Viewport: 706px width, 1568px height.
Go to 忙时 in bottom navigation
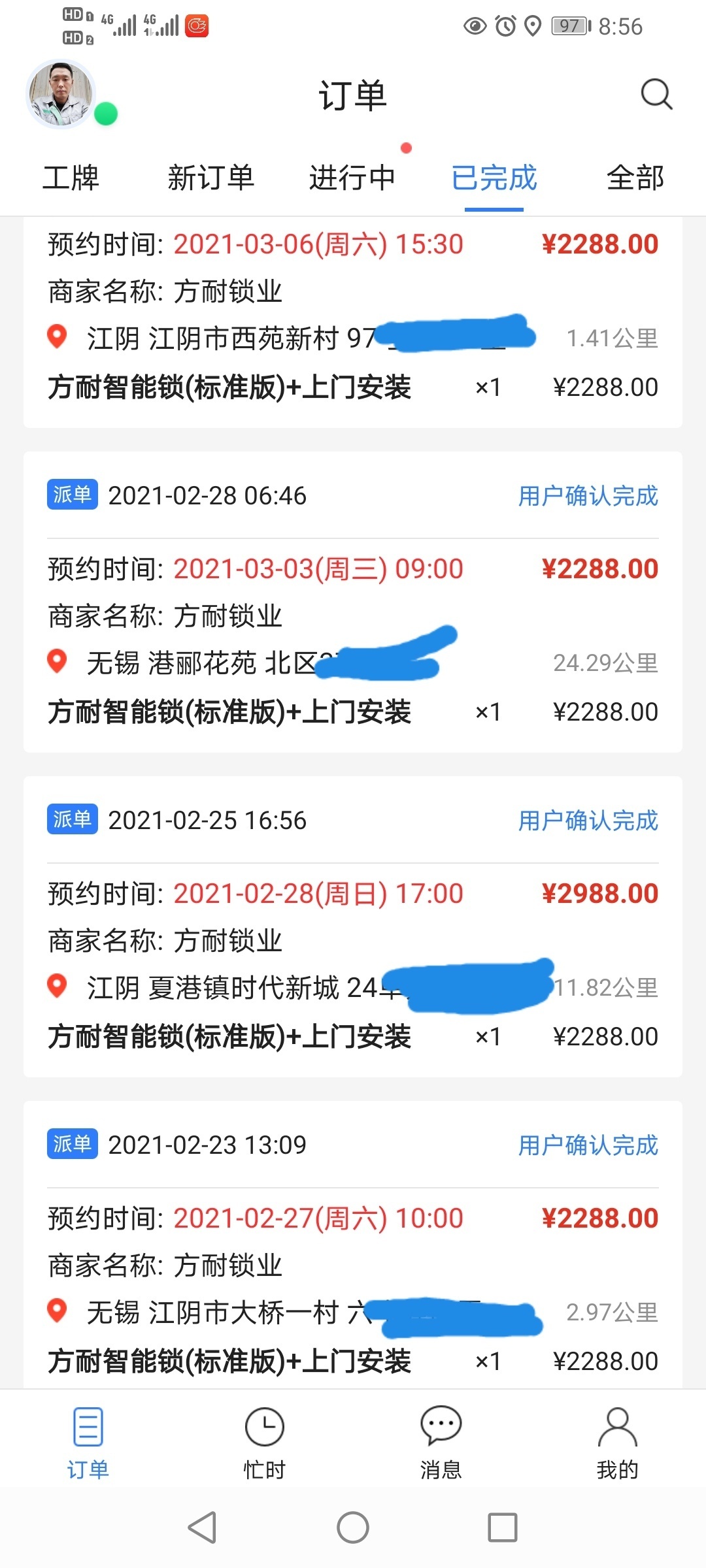click(265, 1442)
